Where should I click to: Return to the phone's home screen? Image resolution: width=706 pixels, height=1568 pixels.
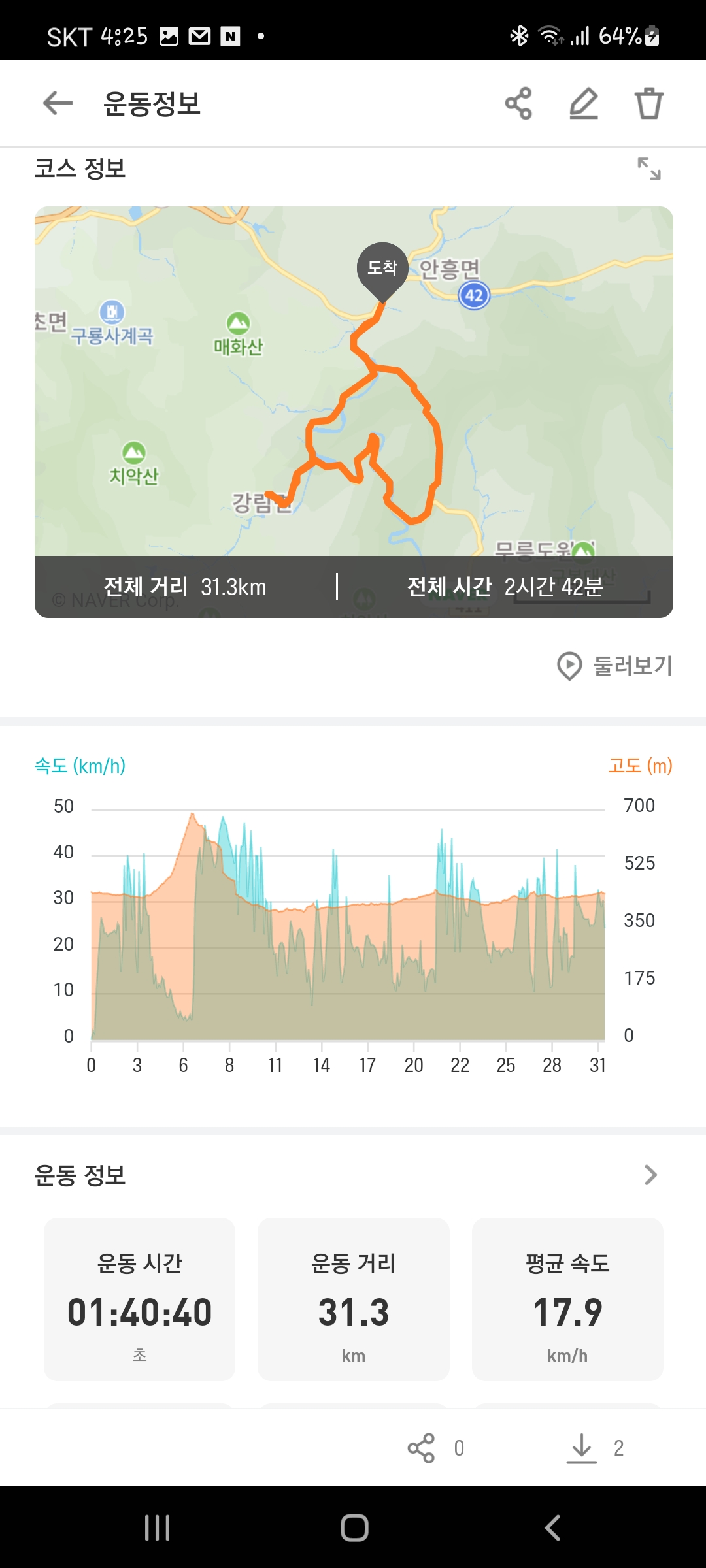[354, 1527]
